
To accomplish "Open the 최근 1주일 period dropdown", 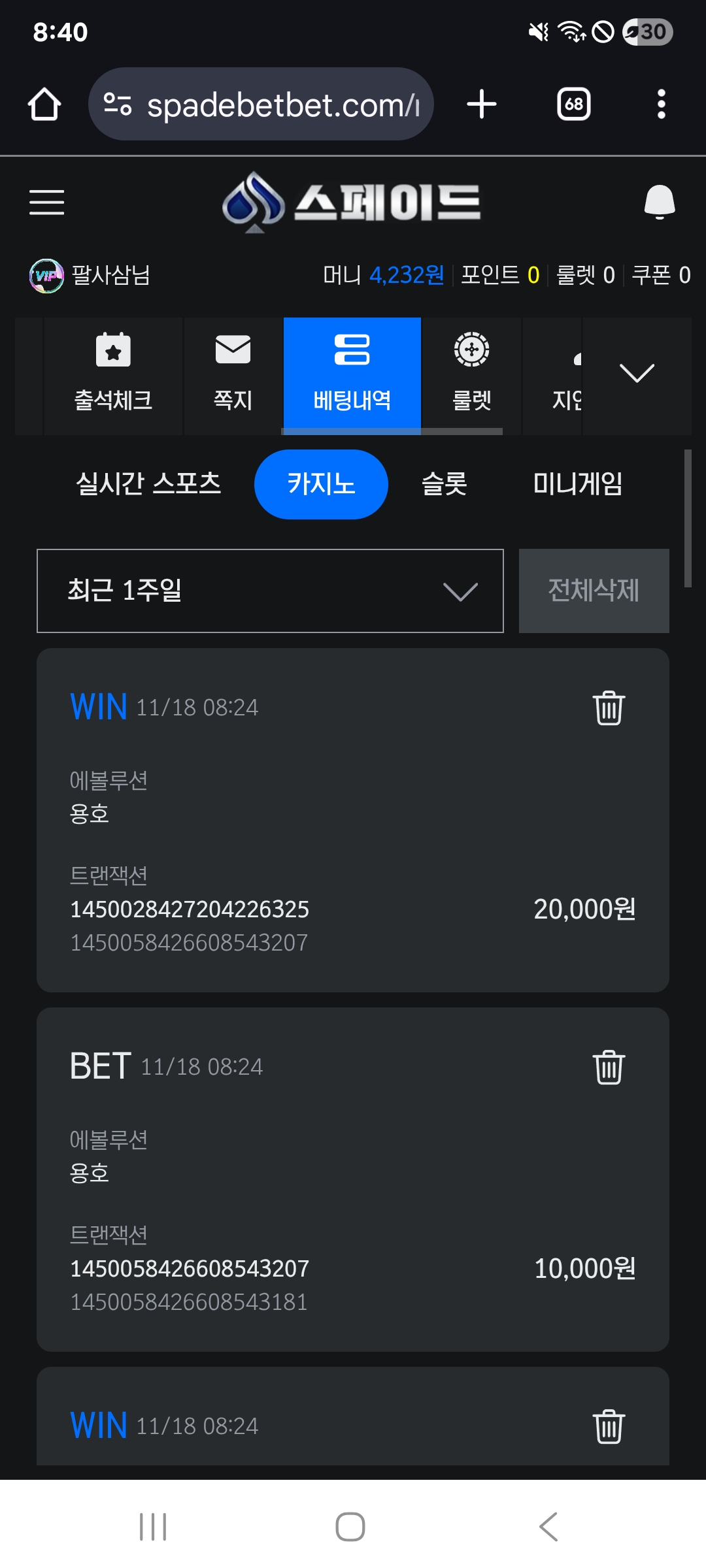I will coord(270,591).
